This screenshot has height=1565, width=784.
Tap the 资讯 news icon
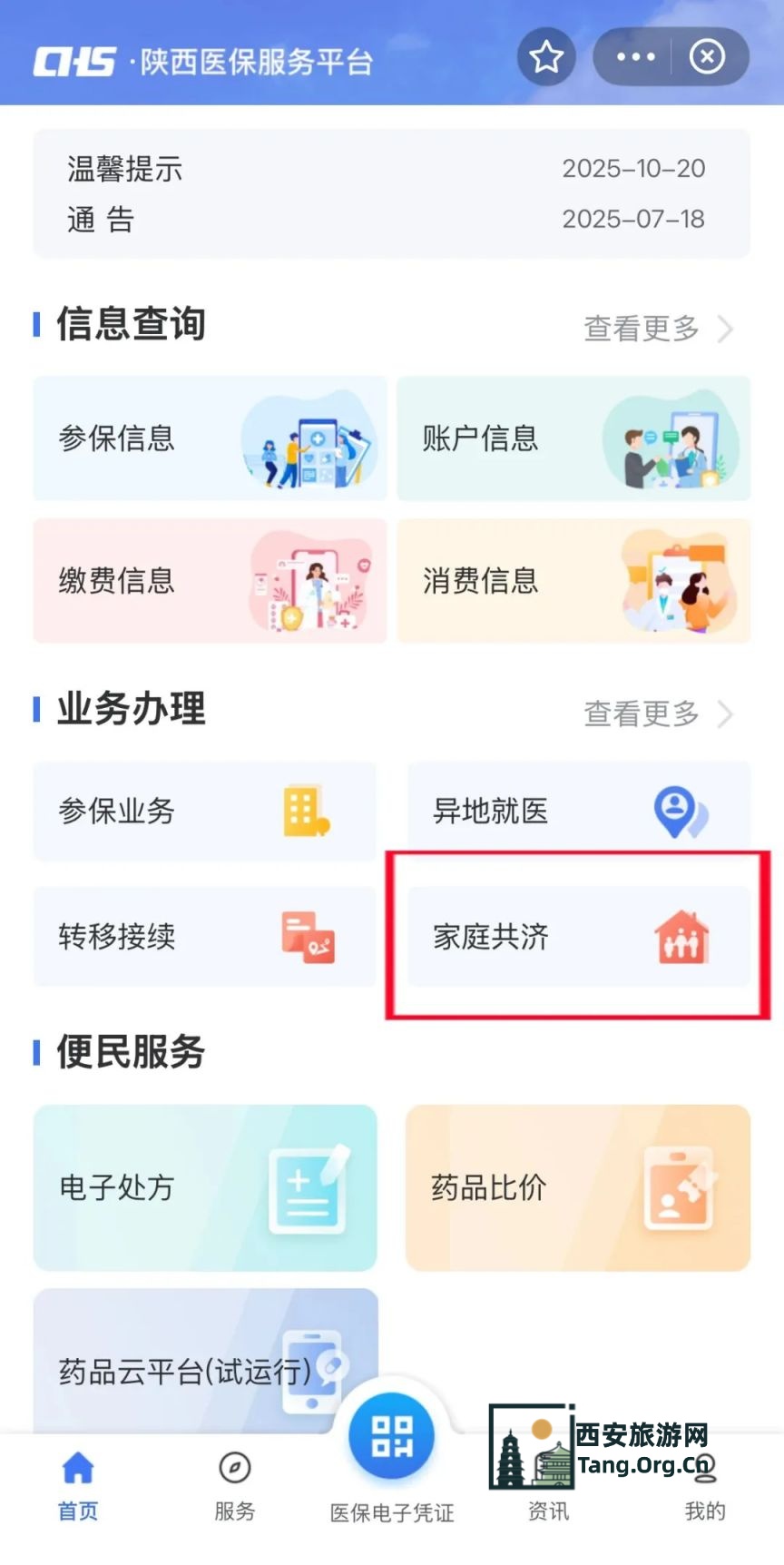click(548, 1467)
